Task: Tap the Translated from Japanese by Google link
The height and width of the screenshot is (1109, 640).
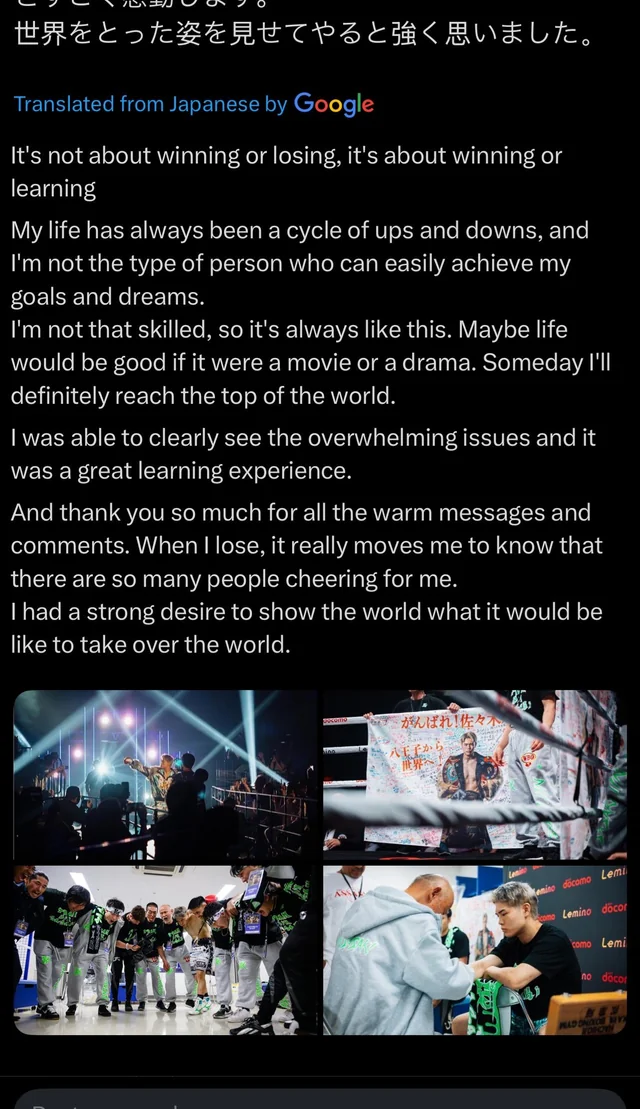Action: [x=194, y=104]
